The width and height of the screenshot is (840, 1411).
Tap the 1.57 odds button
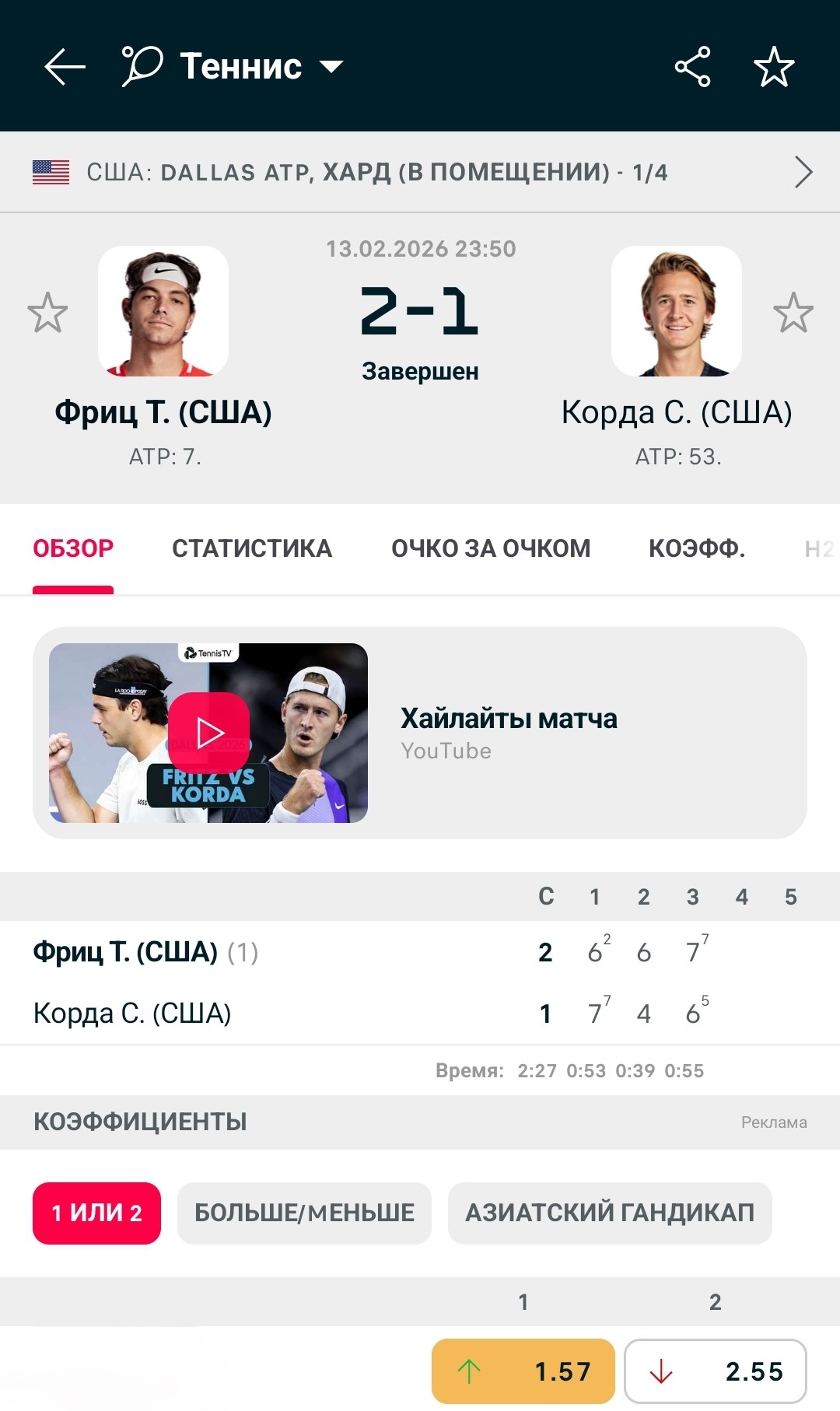(523, 1371)
